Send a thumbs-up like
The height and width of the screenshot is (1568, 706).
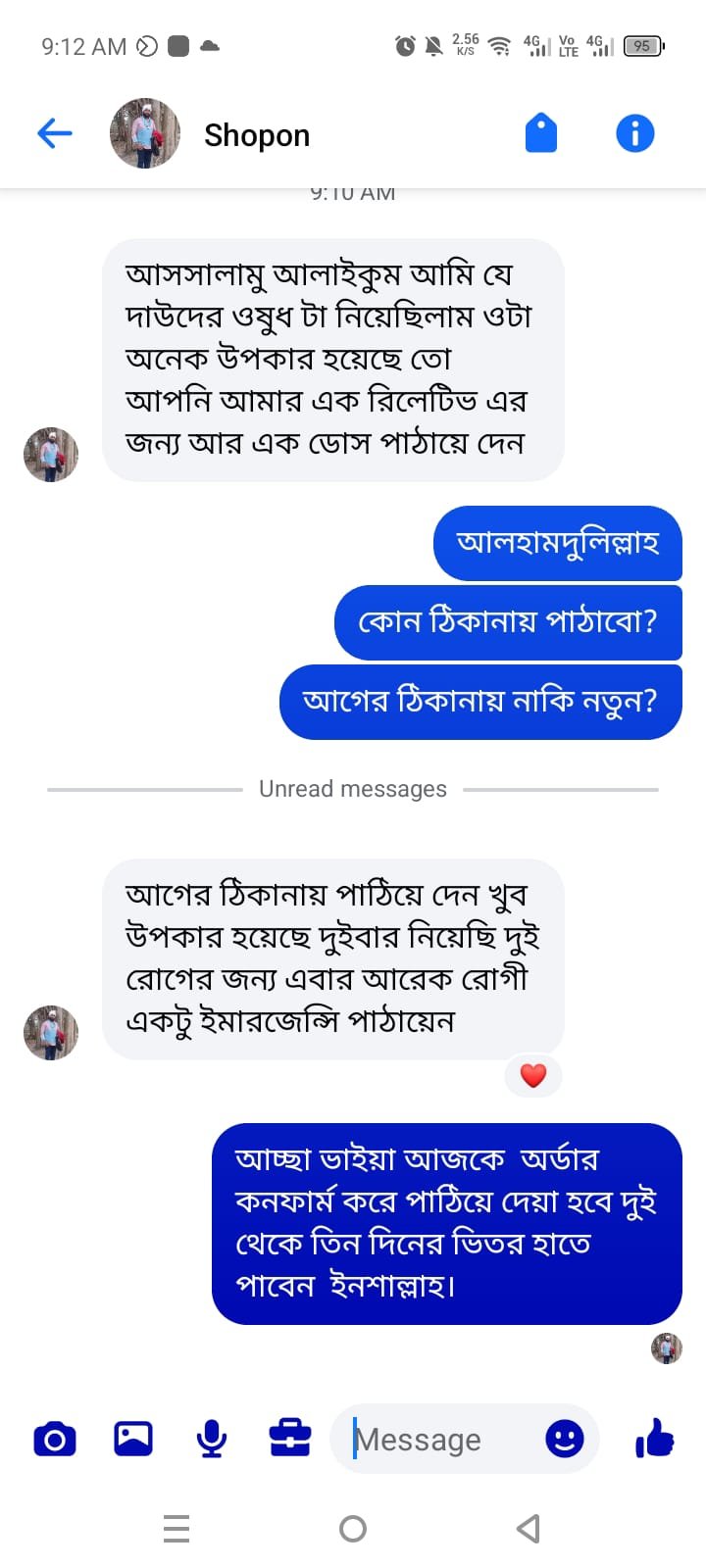click(654, 1439)
